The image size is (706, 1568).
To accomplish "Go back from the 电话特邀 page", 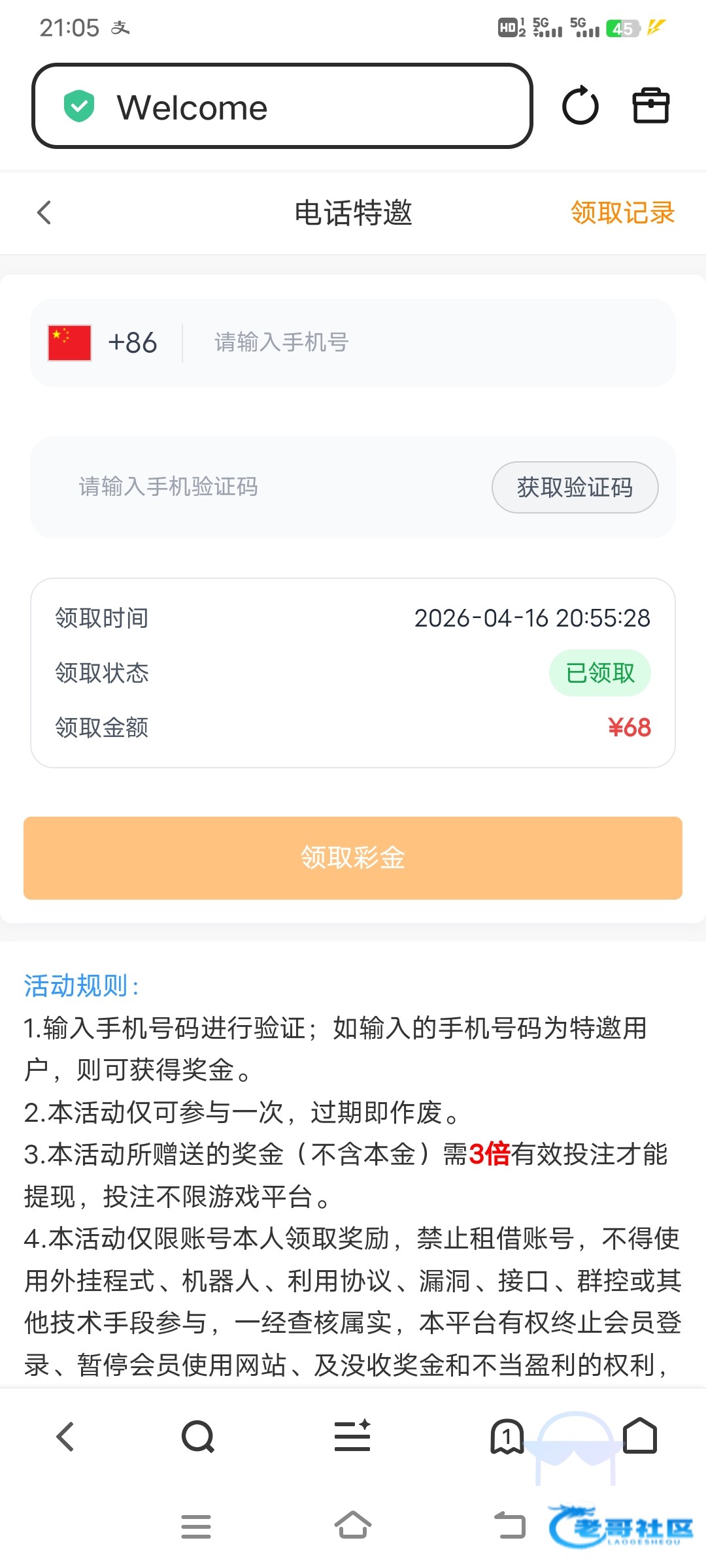I will [44, 212].
